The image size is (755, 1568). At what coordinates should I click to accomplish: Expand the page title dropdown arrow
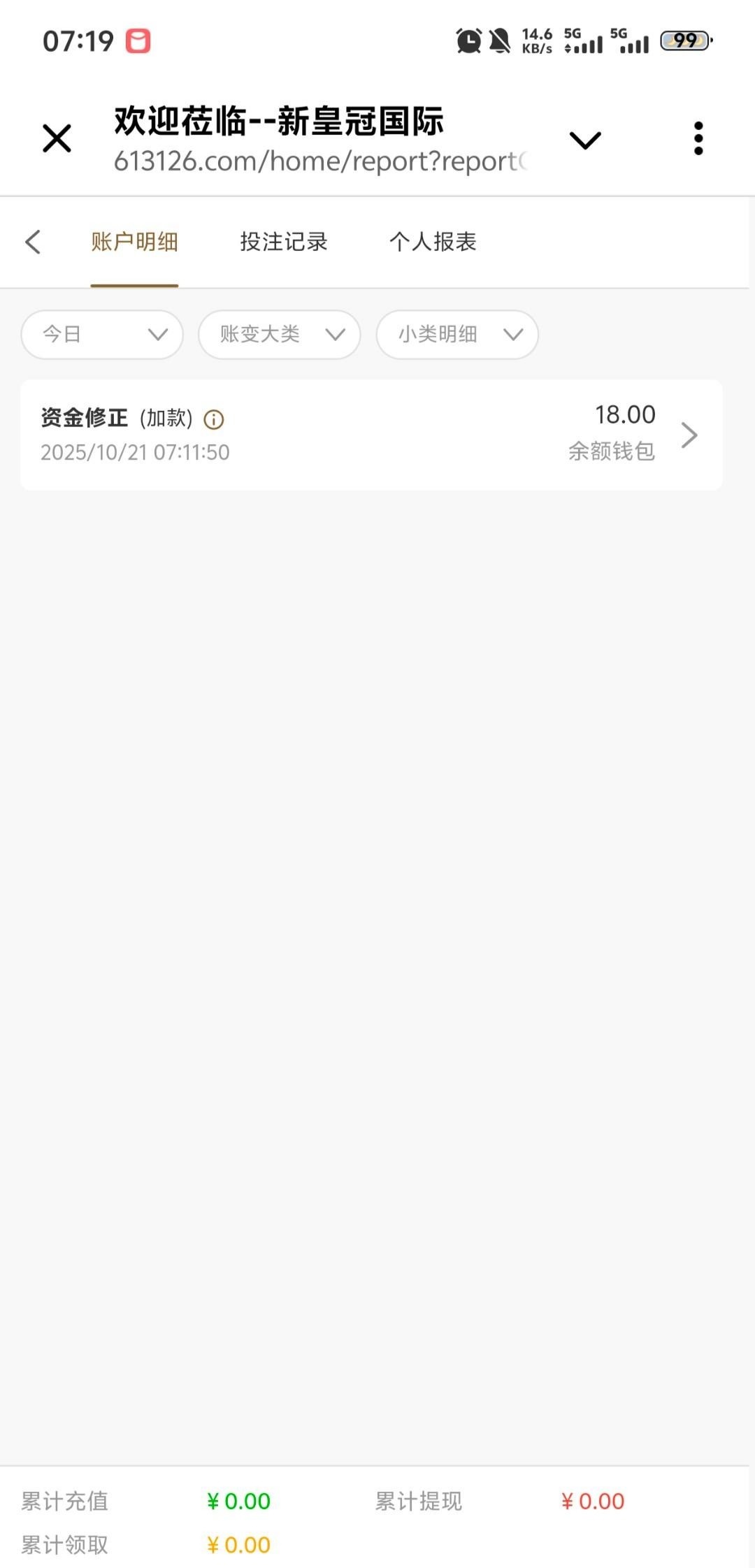tap(585, 140)
